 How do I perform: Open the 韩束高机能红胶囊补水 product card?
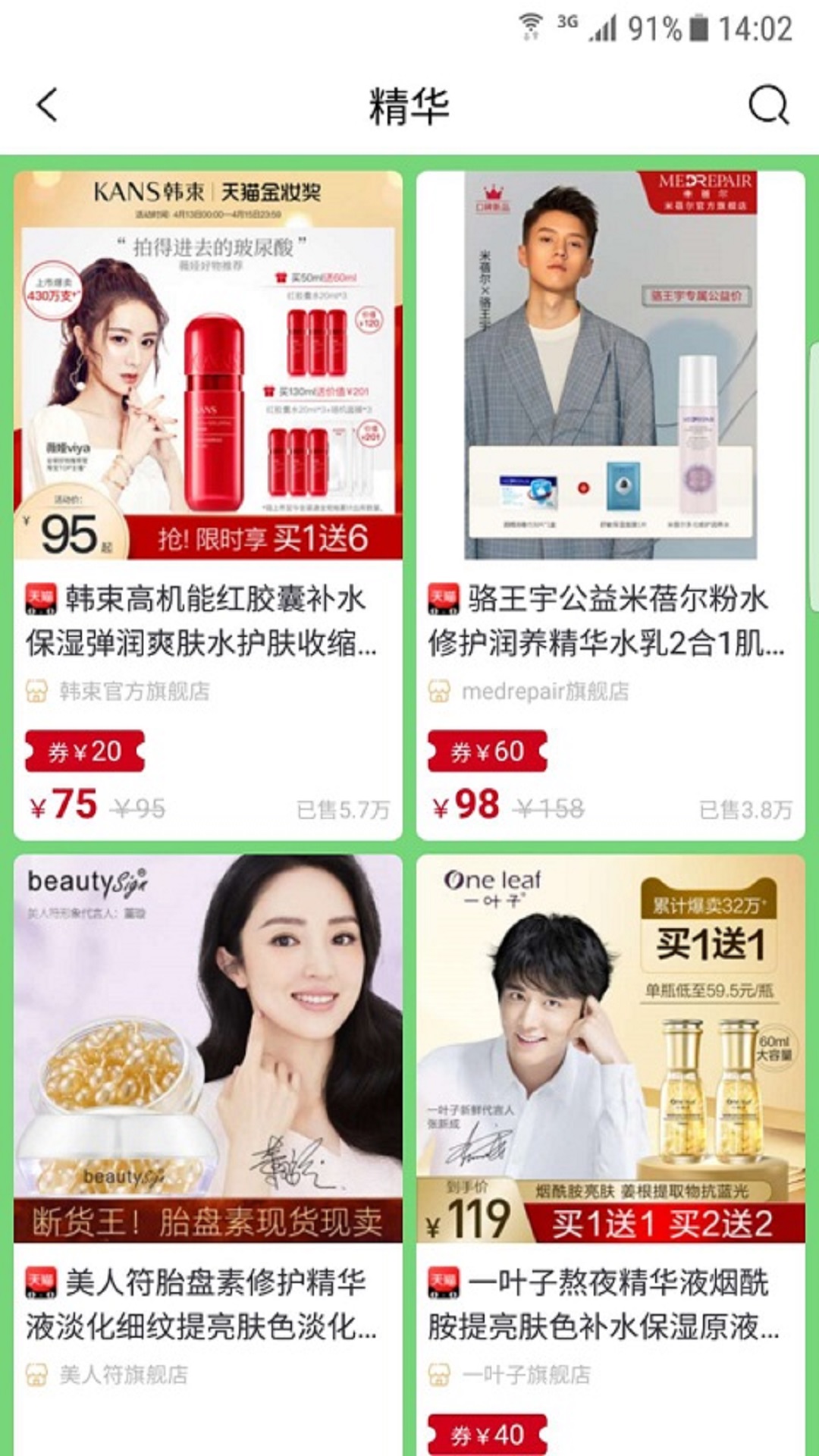208,504
